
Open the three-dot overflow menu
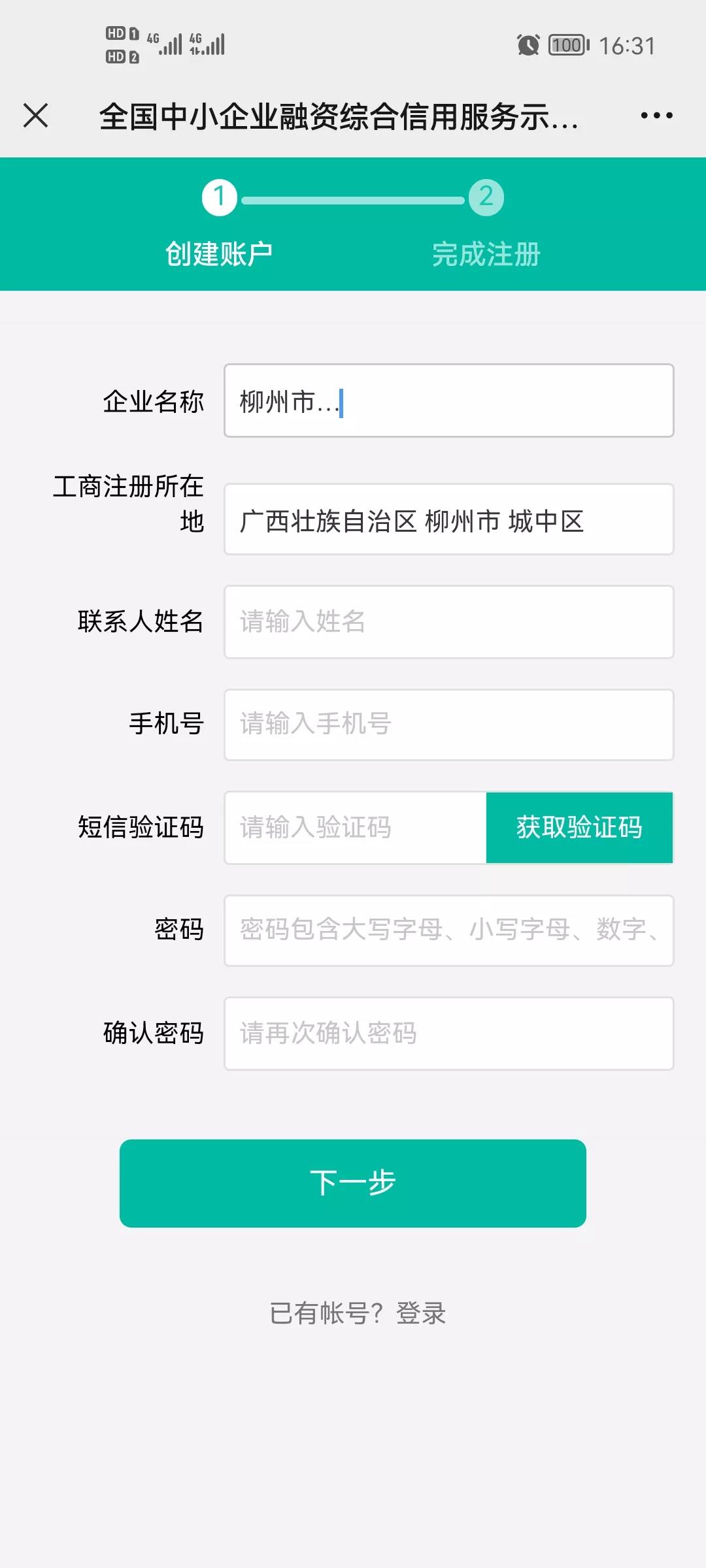(656, 116)
